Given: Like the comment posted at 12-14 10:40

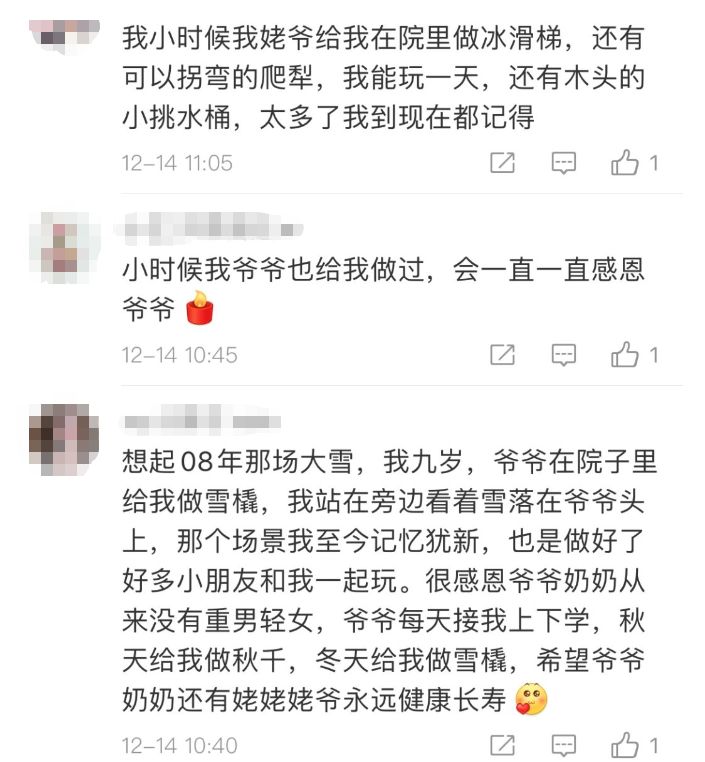Looking at the screenshot, I should (626, 744).
